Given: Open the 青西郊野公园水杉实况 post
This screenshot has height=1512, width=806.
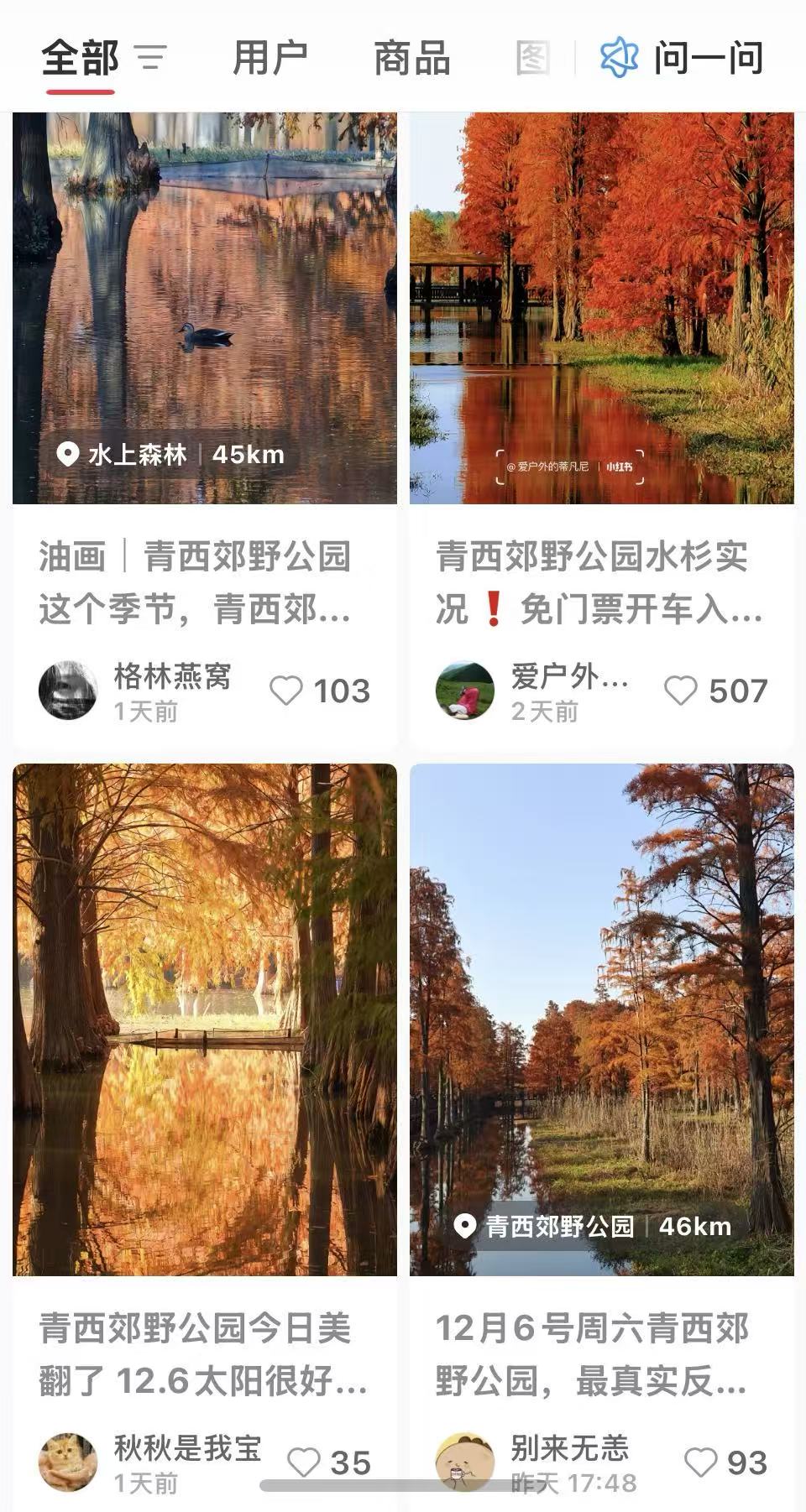Looking at the screenshot, I should [x=599, y=582].
